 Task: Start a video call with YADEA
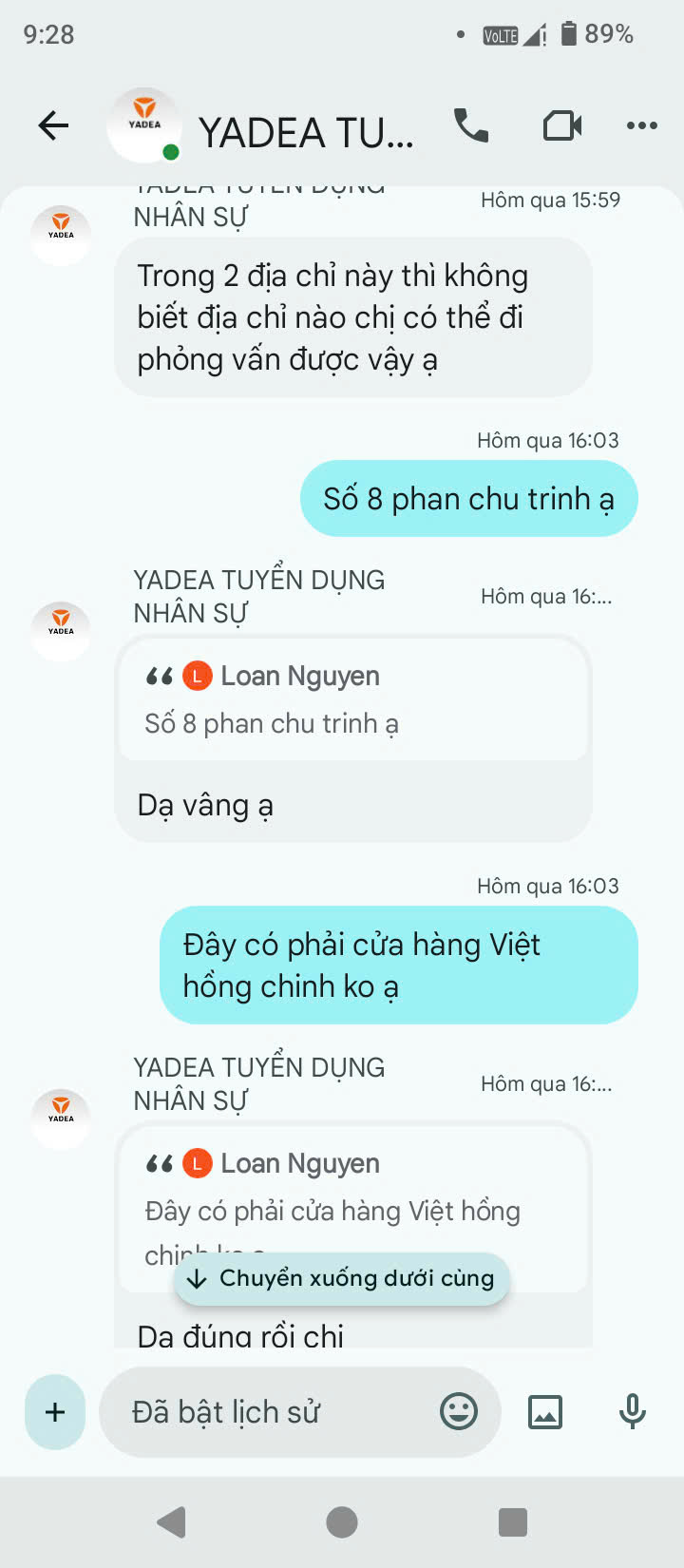click(562, 125)
